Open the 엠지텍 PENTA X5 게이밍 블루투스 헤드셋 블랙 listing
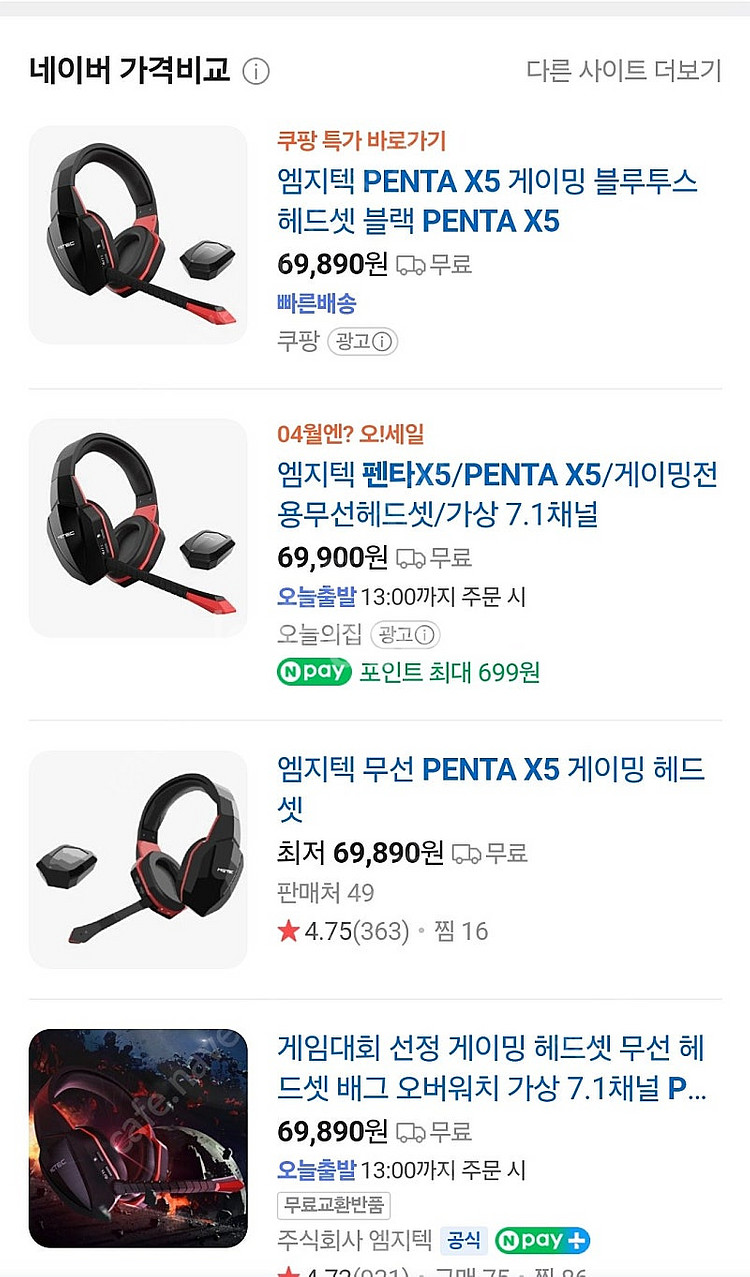 (x=487, y=200)
